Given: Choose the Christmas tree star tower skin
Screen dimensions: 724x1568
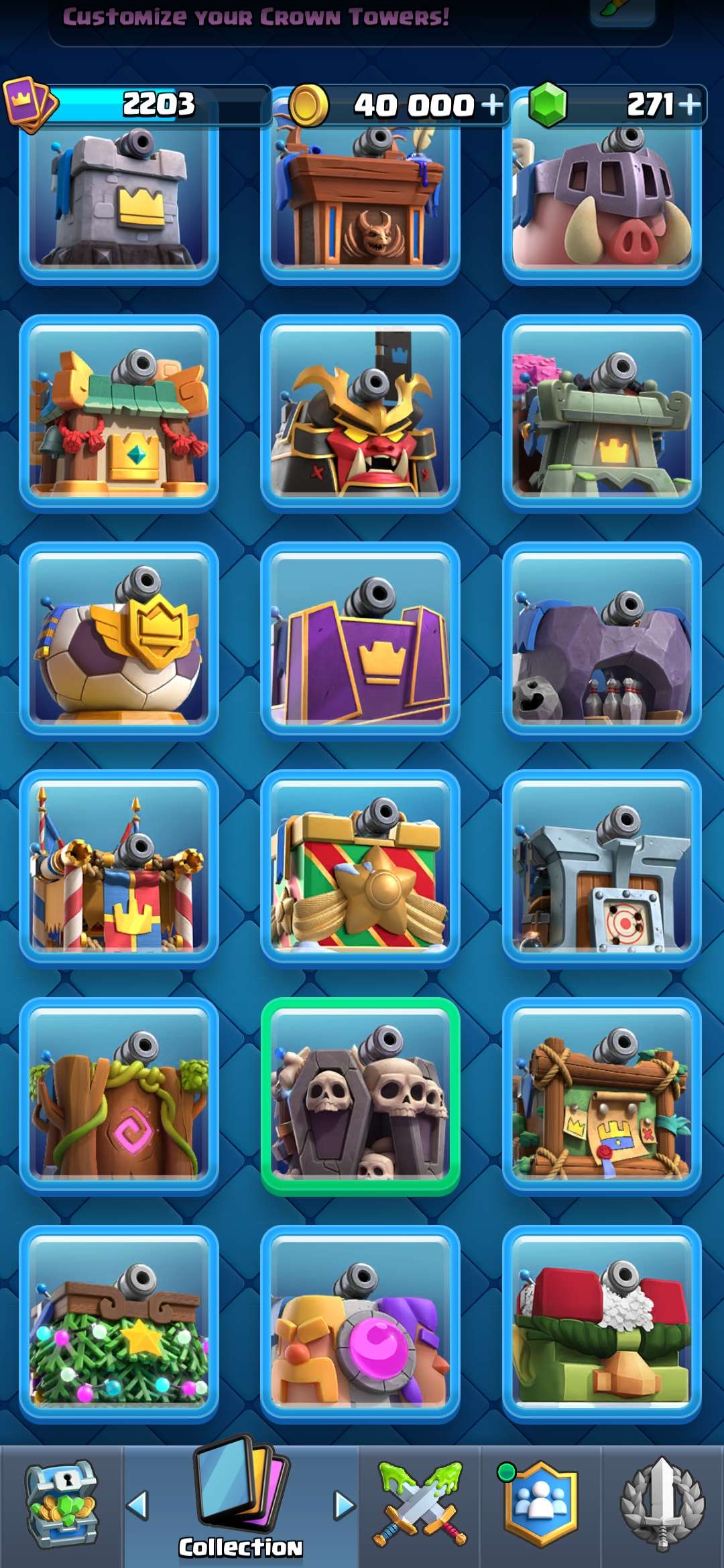Looking at the screenshot, I should coord(119,1324).
